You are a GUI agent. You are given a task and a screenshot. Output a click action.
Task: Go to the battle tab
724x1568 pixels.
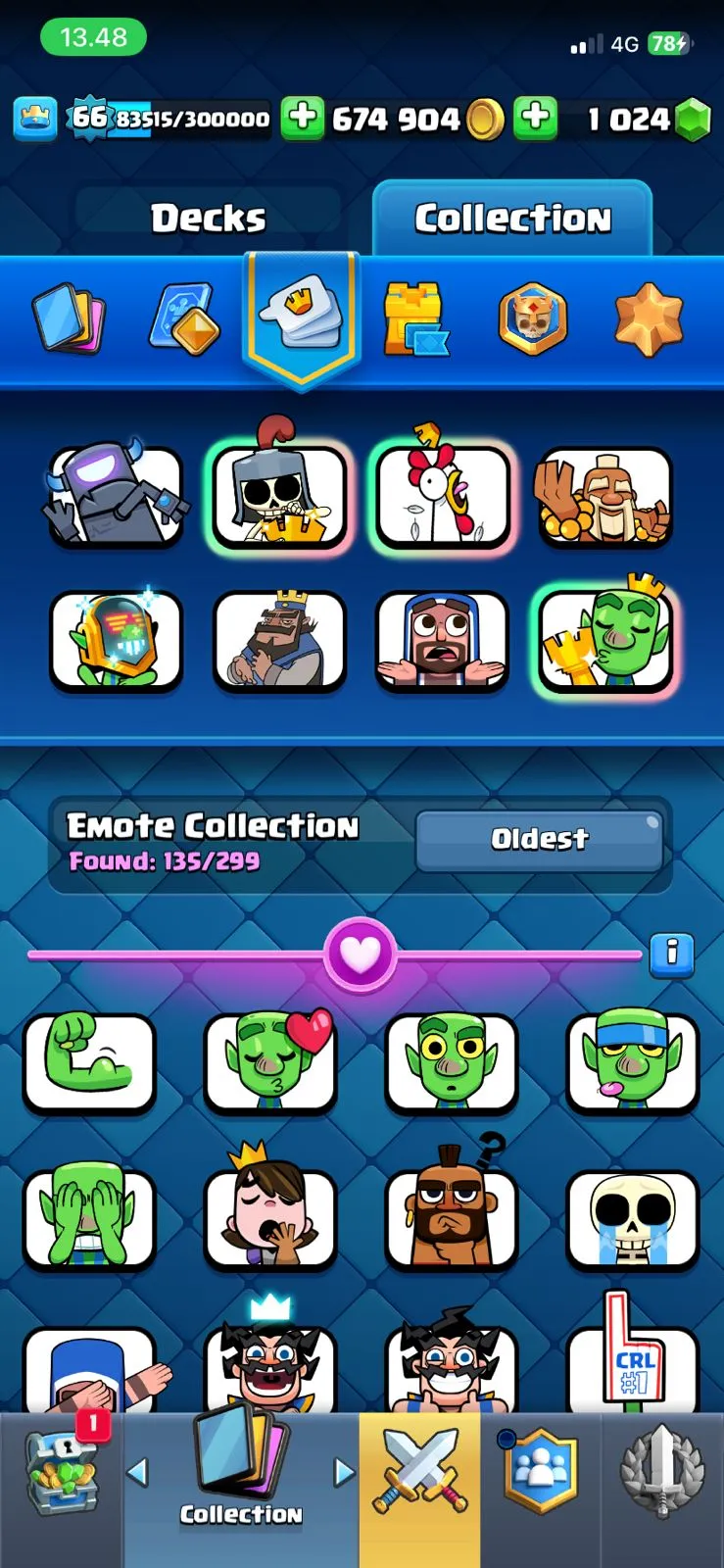pos(419,1470)
